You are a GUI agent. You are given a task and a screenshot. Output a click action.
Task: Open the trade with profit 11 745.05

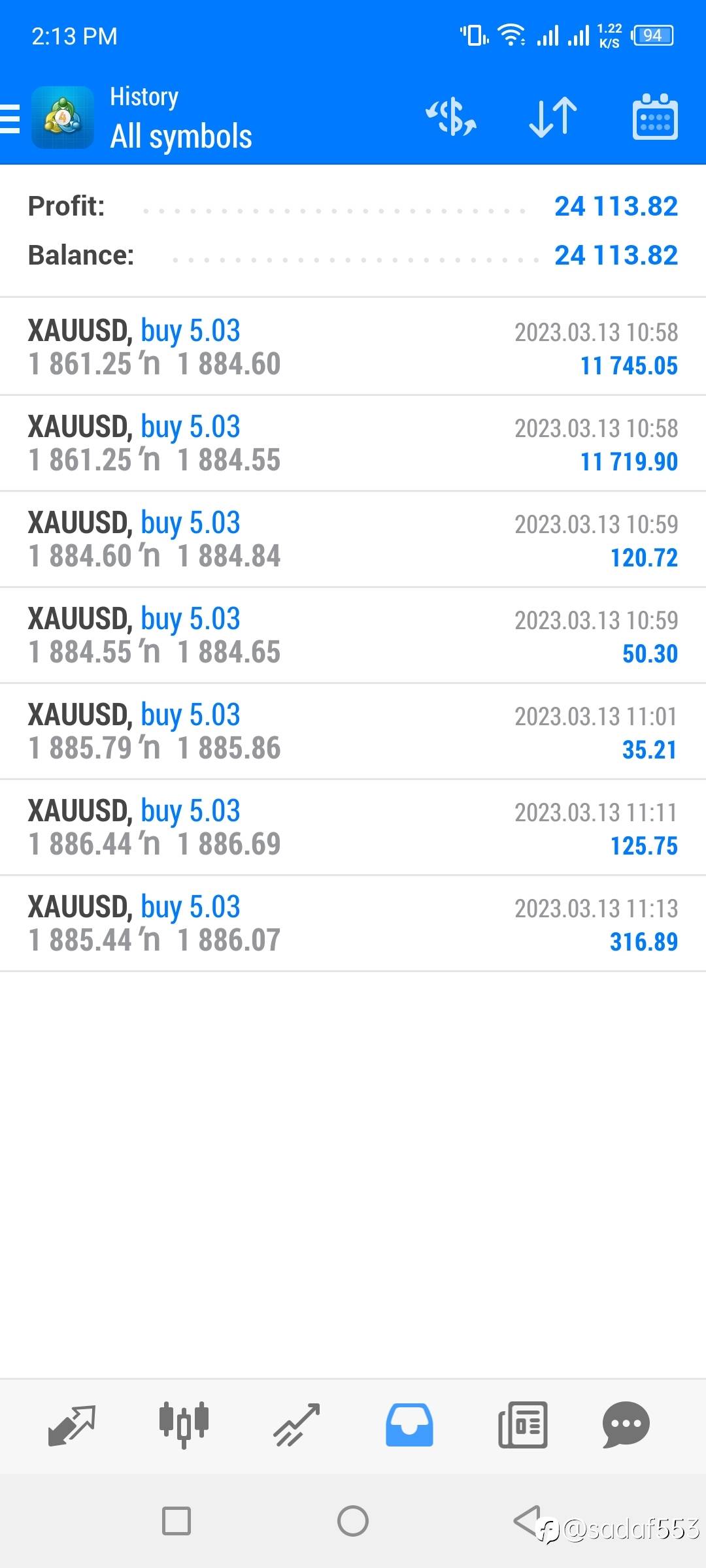[353, 347]
